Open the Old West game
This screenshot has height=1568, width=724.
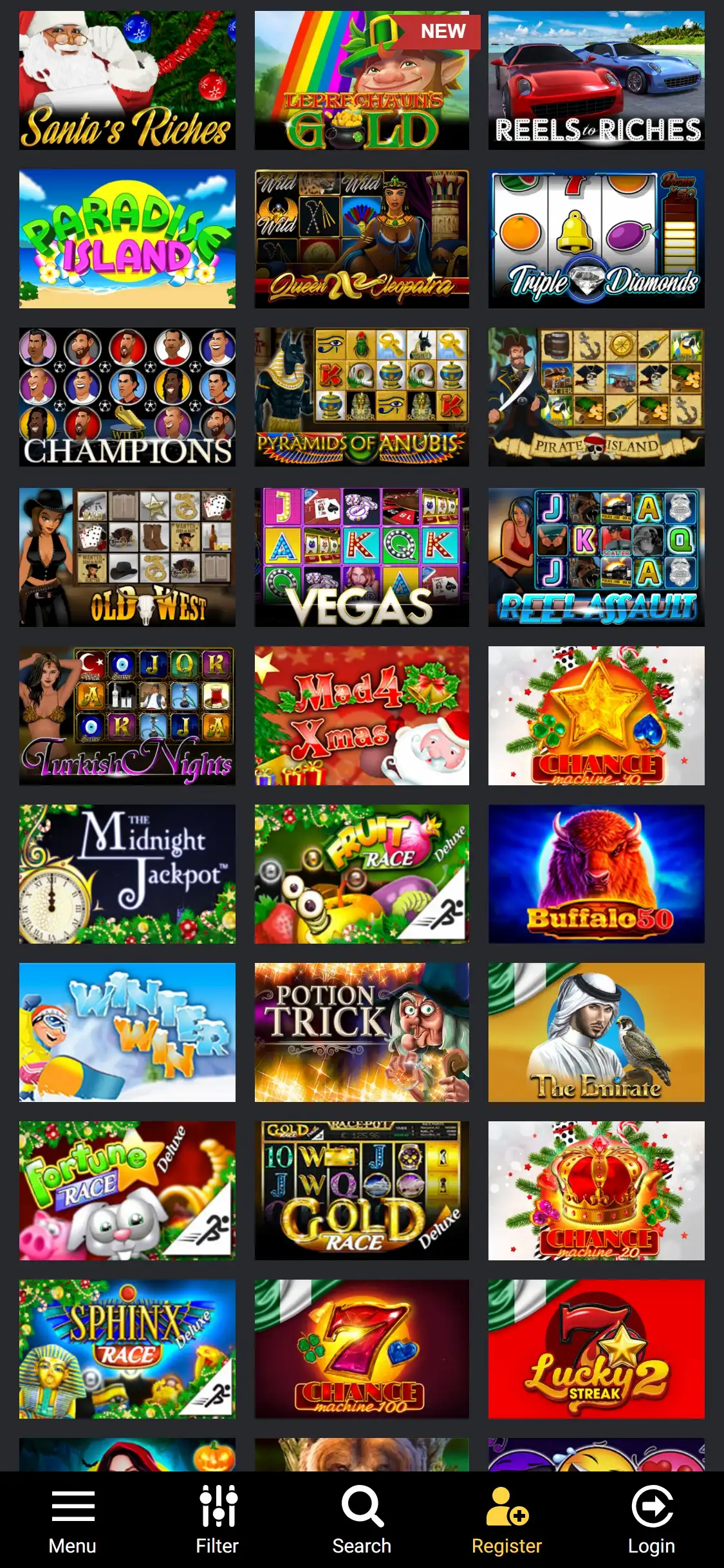click(127, 557)
